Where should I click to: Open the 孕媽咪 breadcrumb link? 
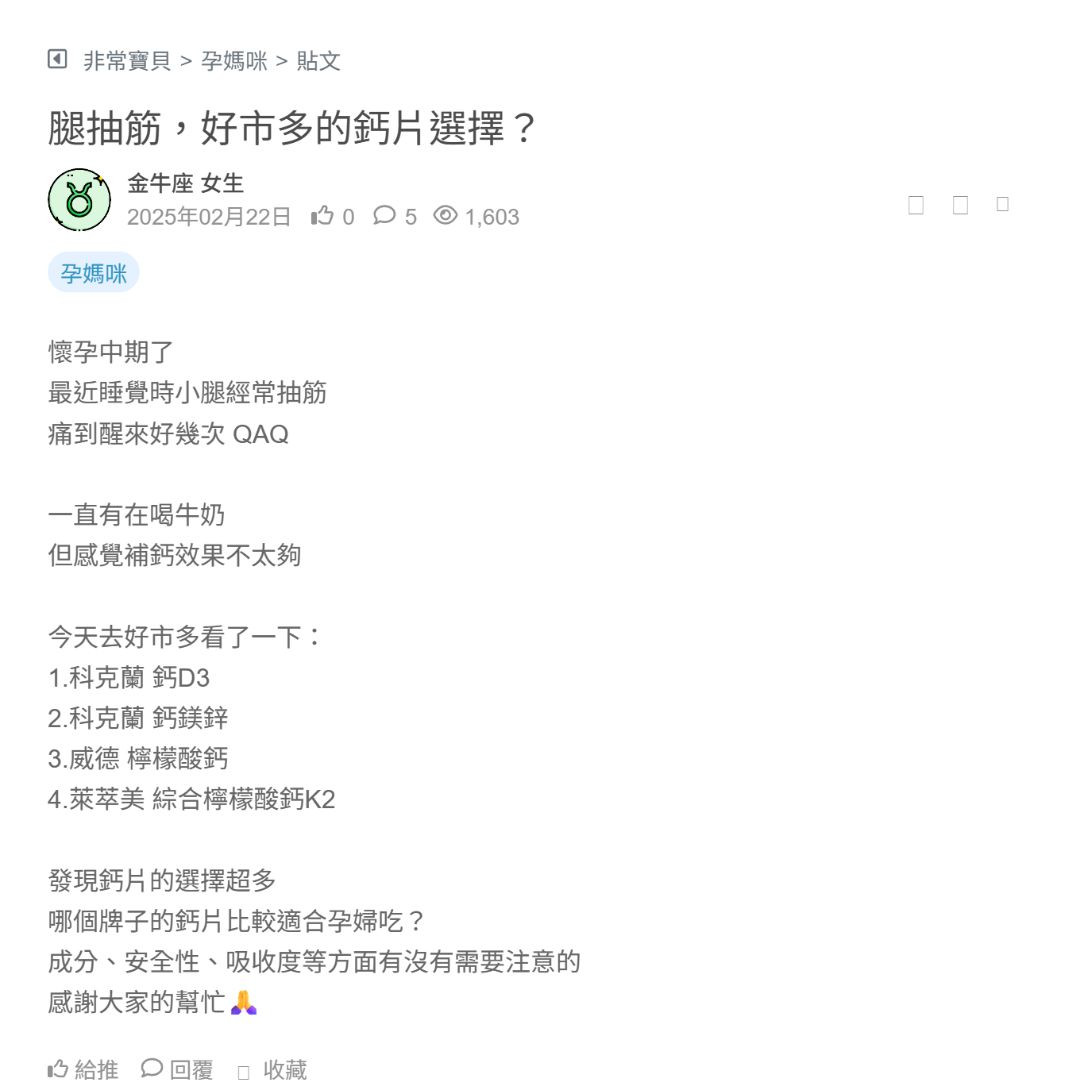(x=234, y=61)
